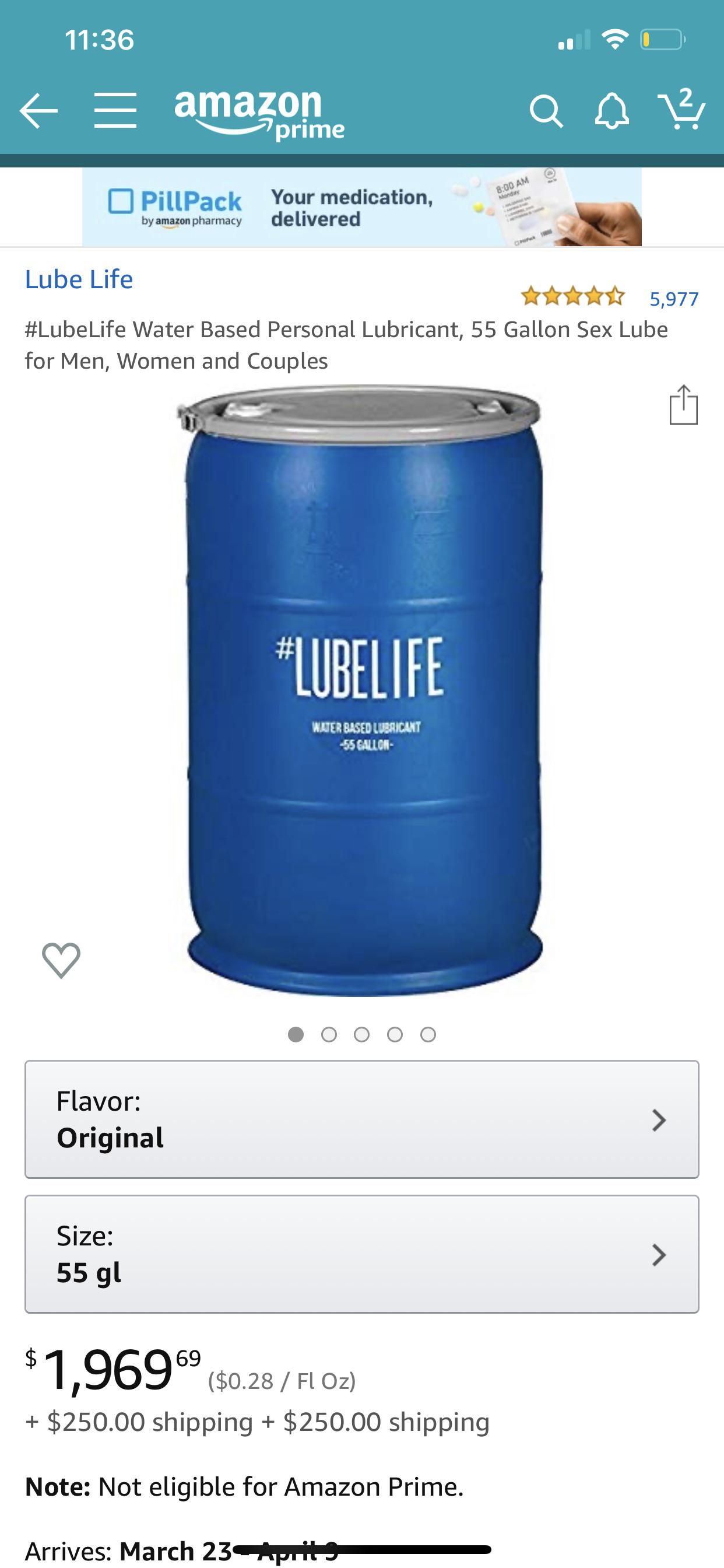Viewport: 724px width, 1568px height.
Task: Open the shopping cart
Action: click(681, 110)
